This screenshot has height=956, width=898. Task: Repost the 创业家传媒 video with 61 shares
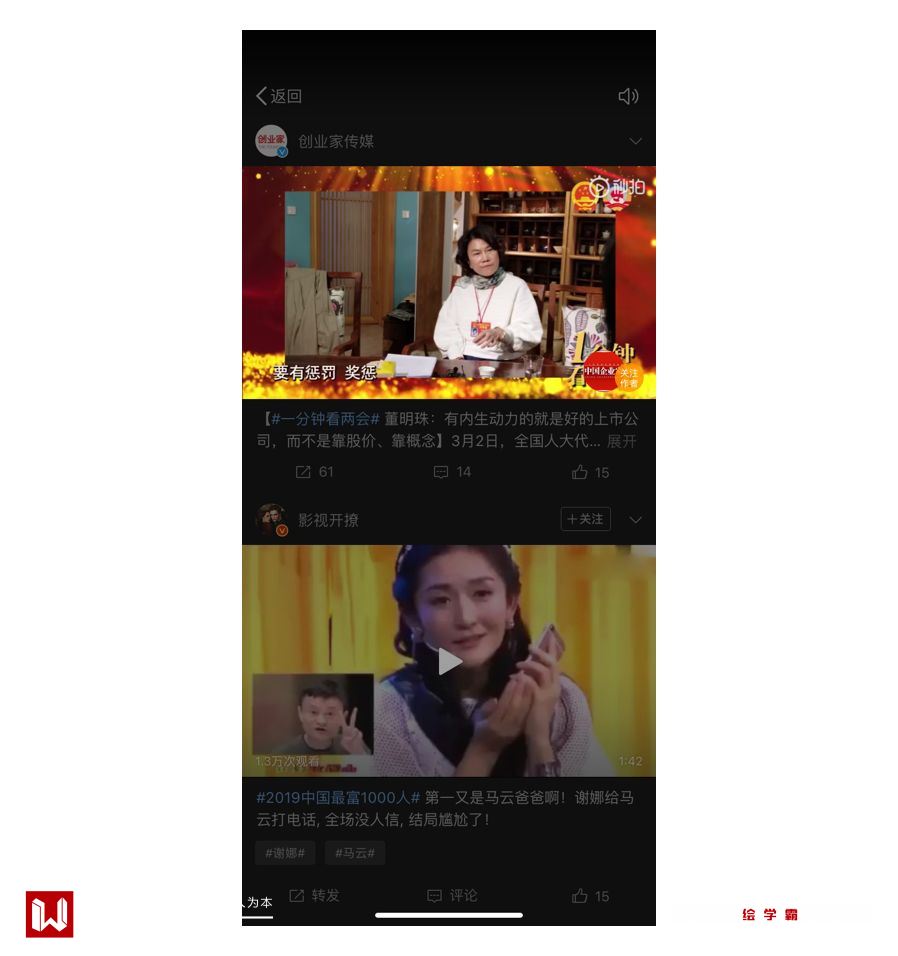pos(314,472)
